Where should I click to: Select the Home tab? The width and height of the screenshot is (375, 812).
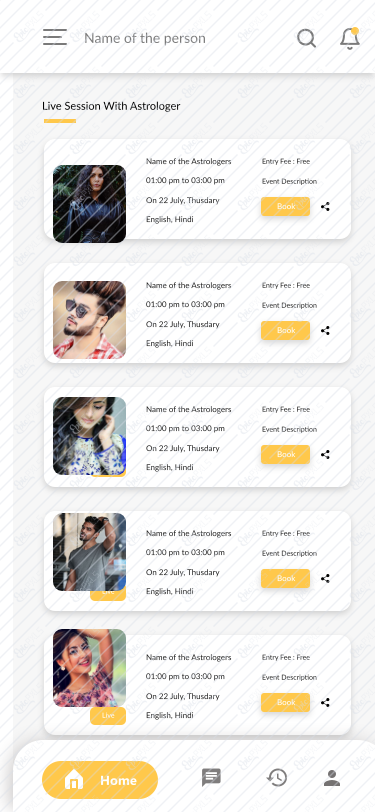[100, 779]
